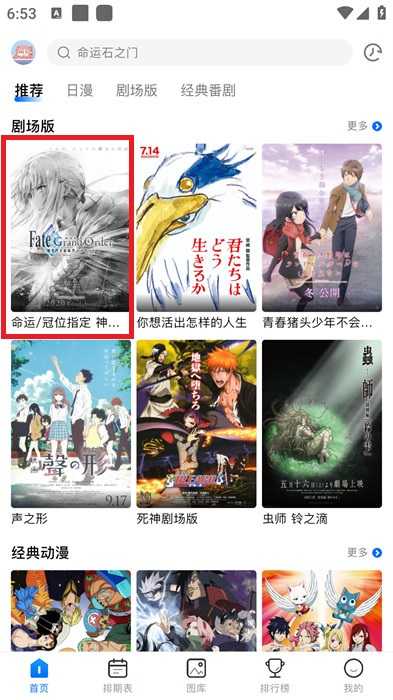The width and height of the screenshot is (393, 700).
Task: Switch to the 剧场版 top tab
Action: (137, 90)
